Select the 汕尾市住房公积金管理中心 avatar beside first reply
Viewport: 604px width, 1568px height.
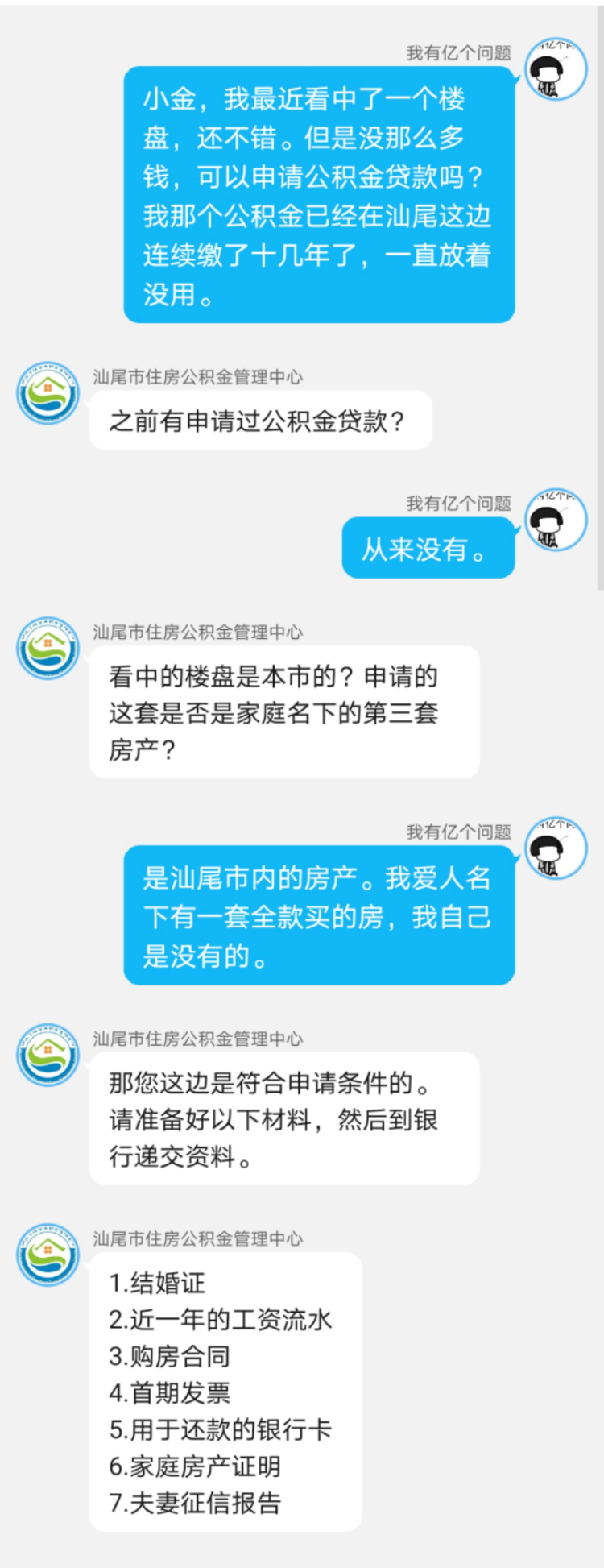[47, 392]
